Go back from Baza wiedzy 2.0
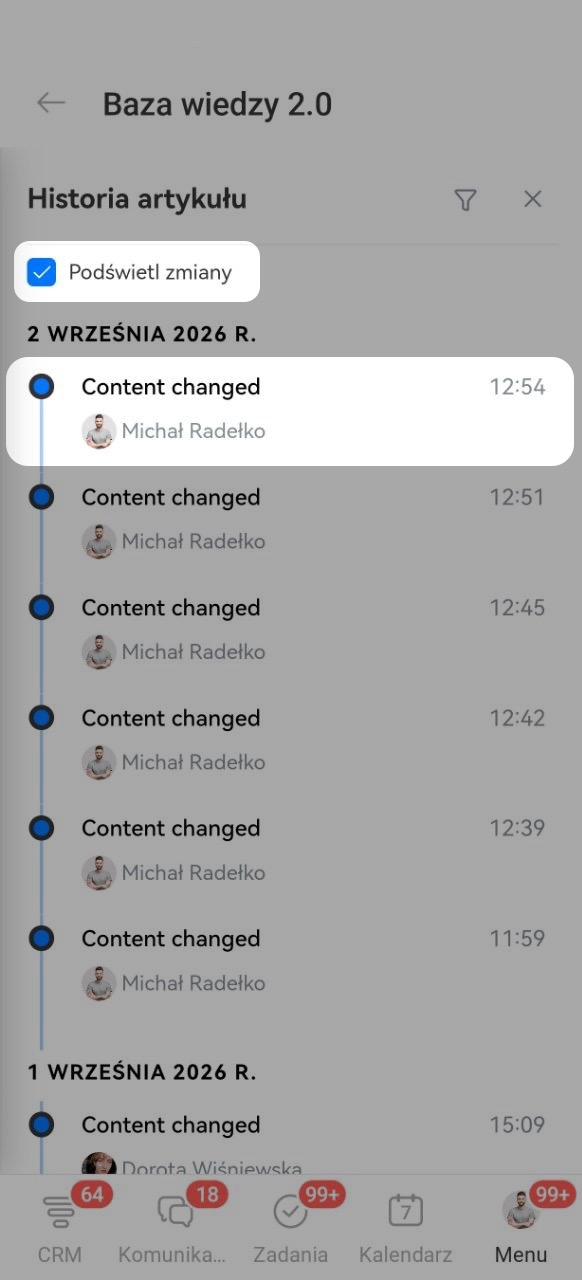The height and width of the screenshot is (1280, 582). [51, 103]
